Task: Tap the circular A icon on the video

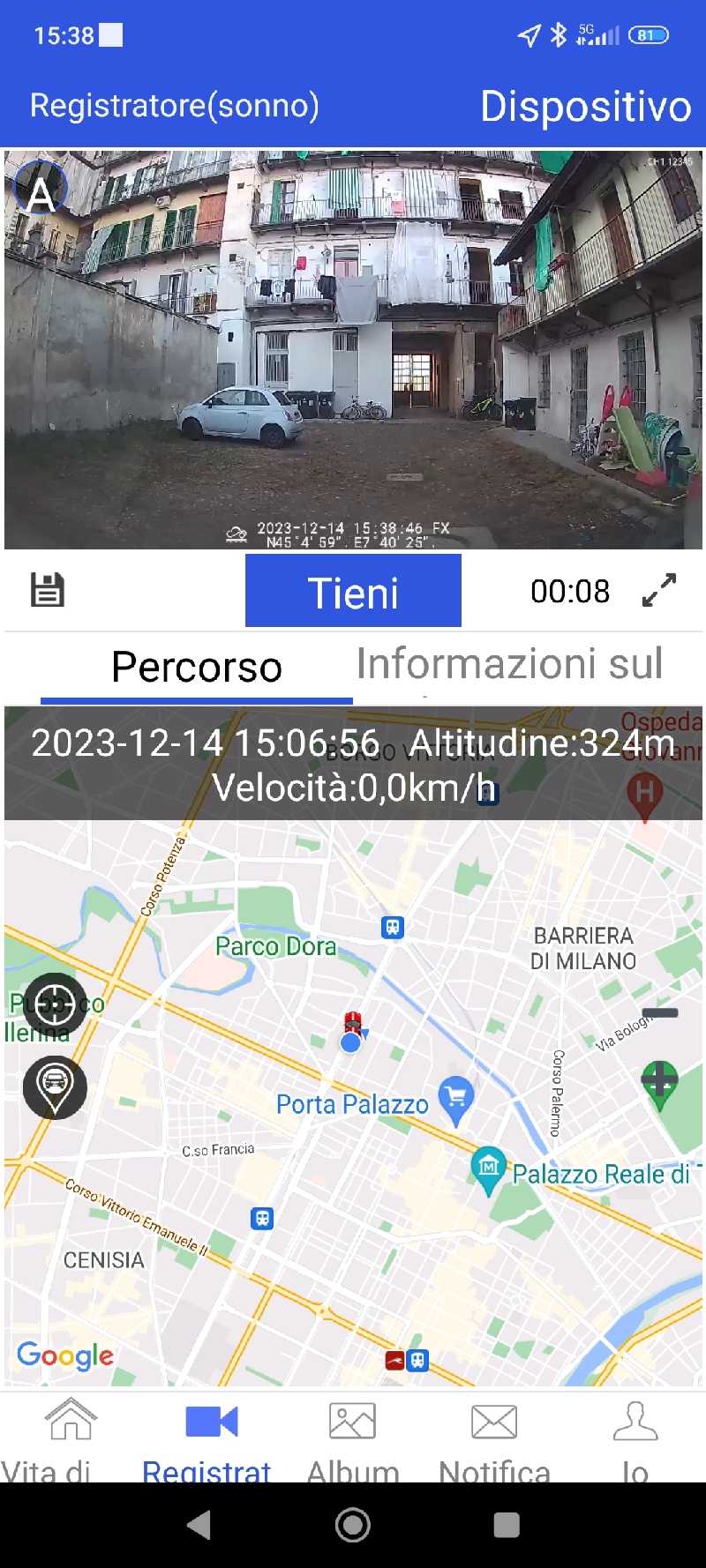Action: point(41,189)
